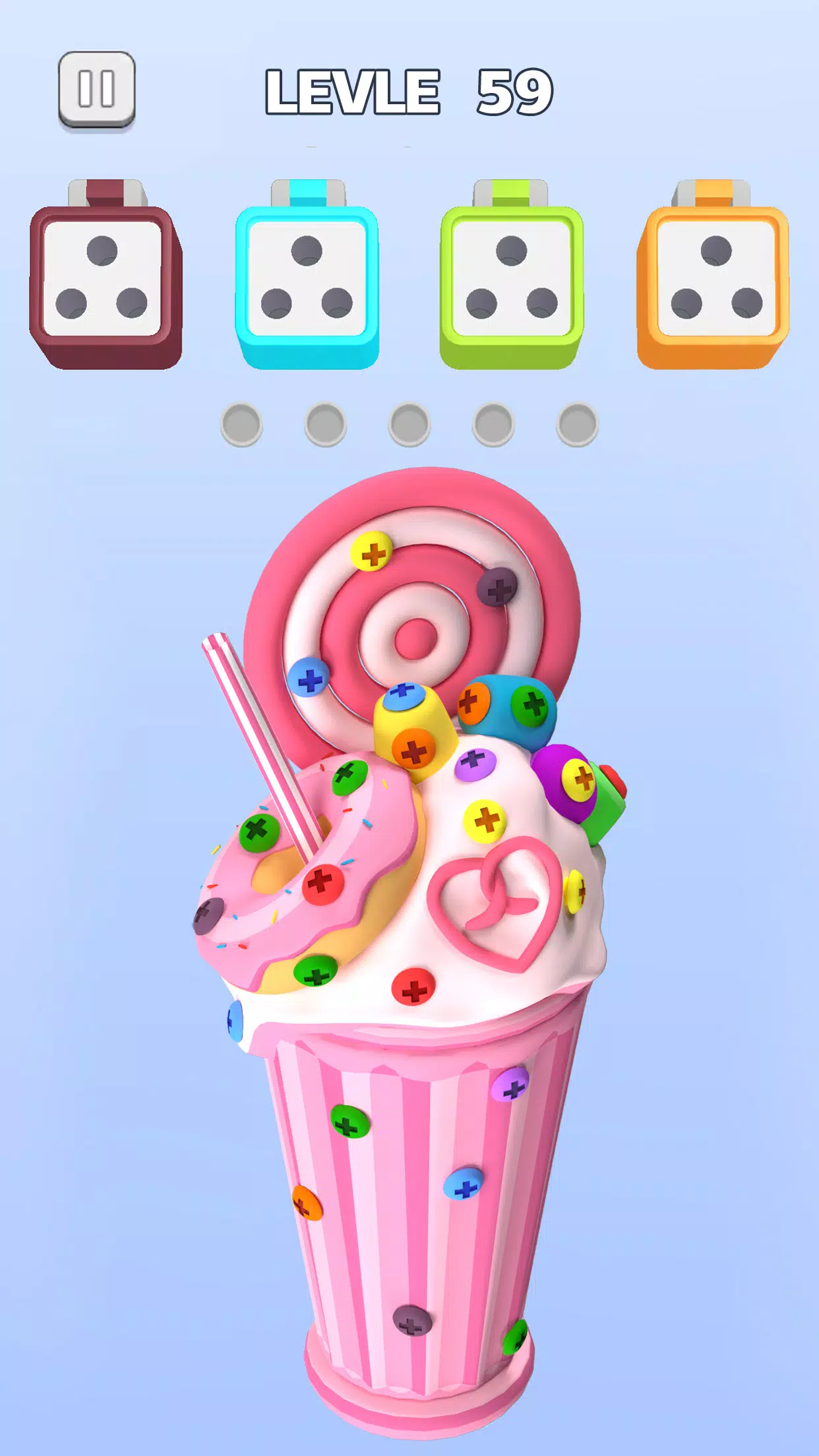819x1456 pixels.
Task: Remove the orange screw on the yellow marshmallow
Action: click(x=413, y=750)
